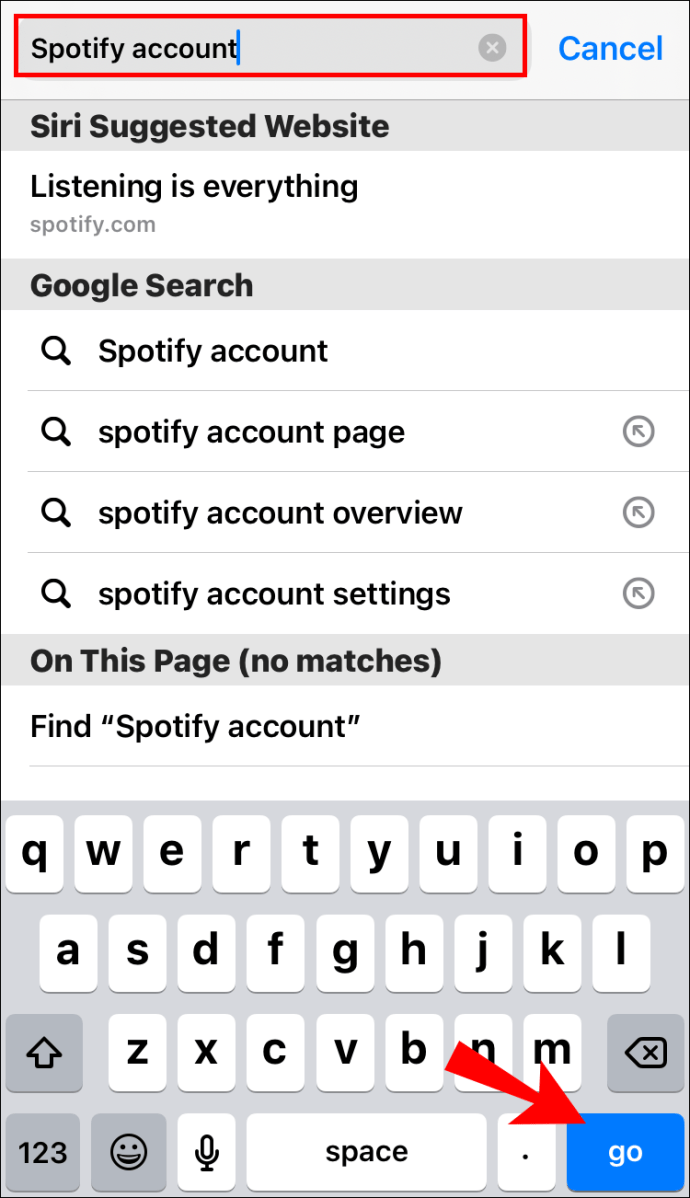Switch to the 123 number keyboard

coord(43,1151)
